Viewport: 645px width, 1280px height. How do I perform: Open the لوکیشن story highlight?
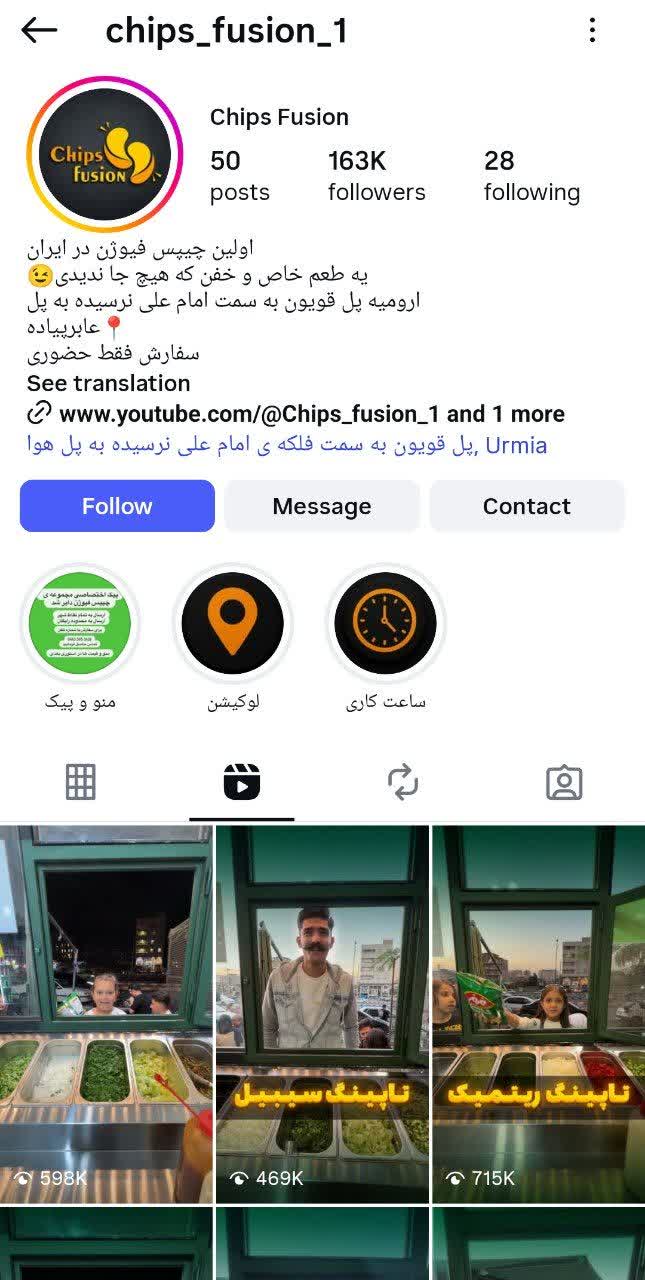(x=233, y=623)
